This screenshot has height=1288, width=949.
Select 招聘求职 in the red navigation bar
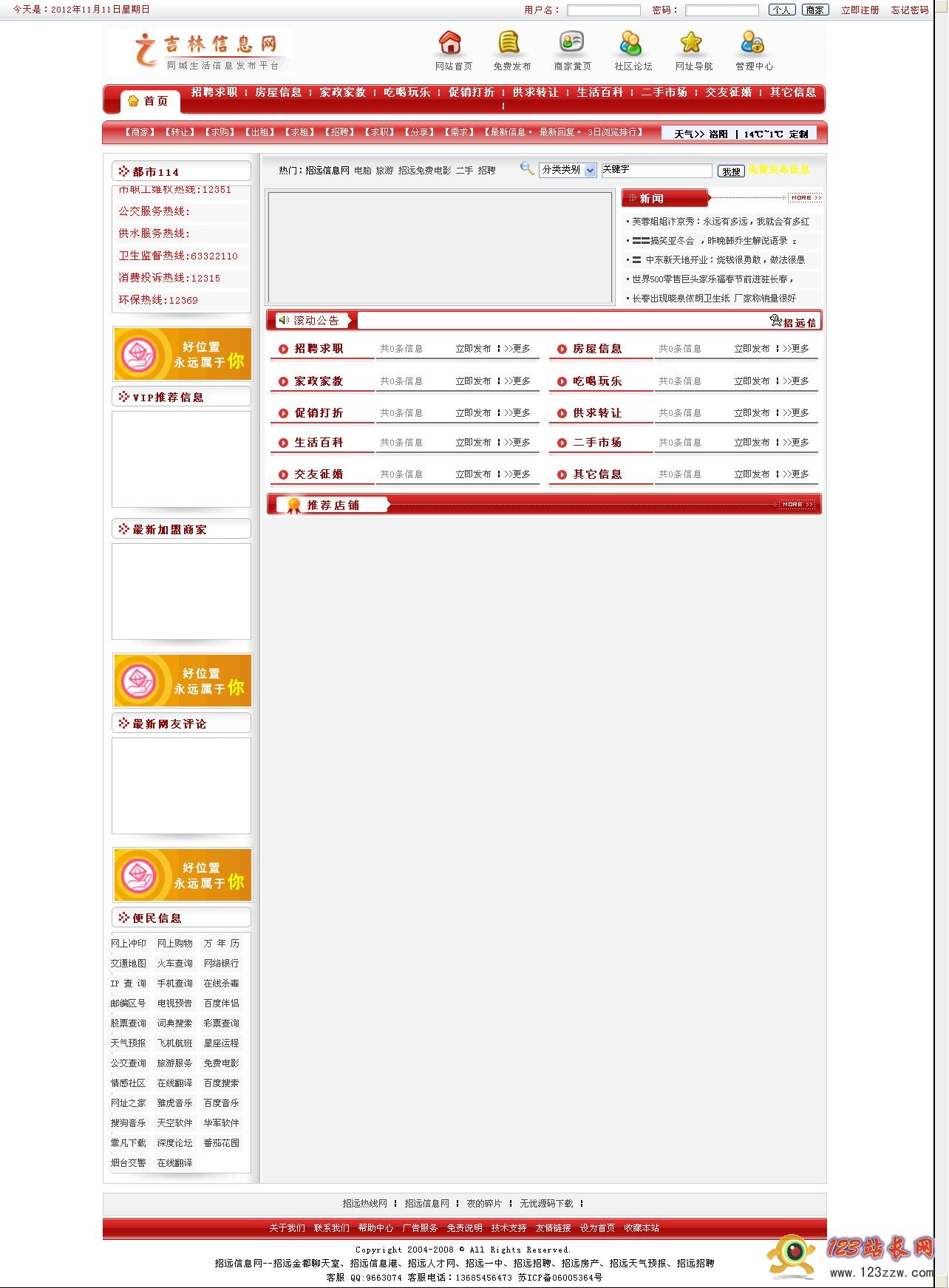coord(214,92)
